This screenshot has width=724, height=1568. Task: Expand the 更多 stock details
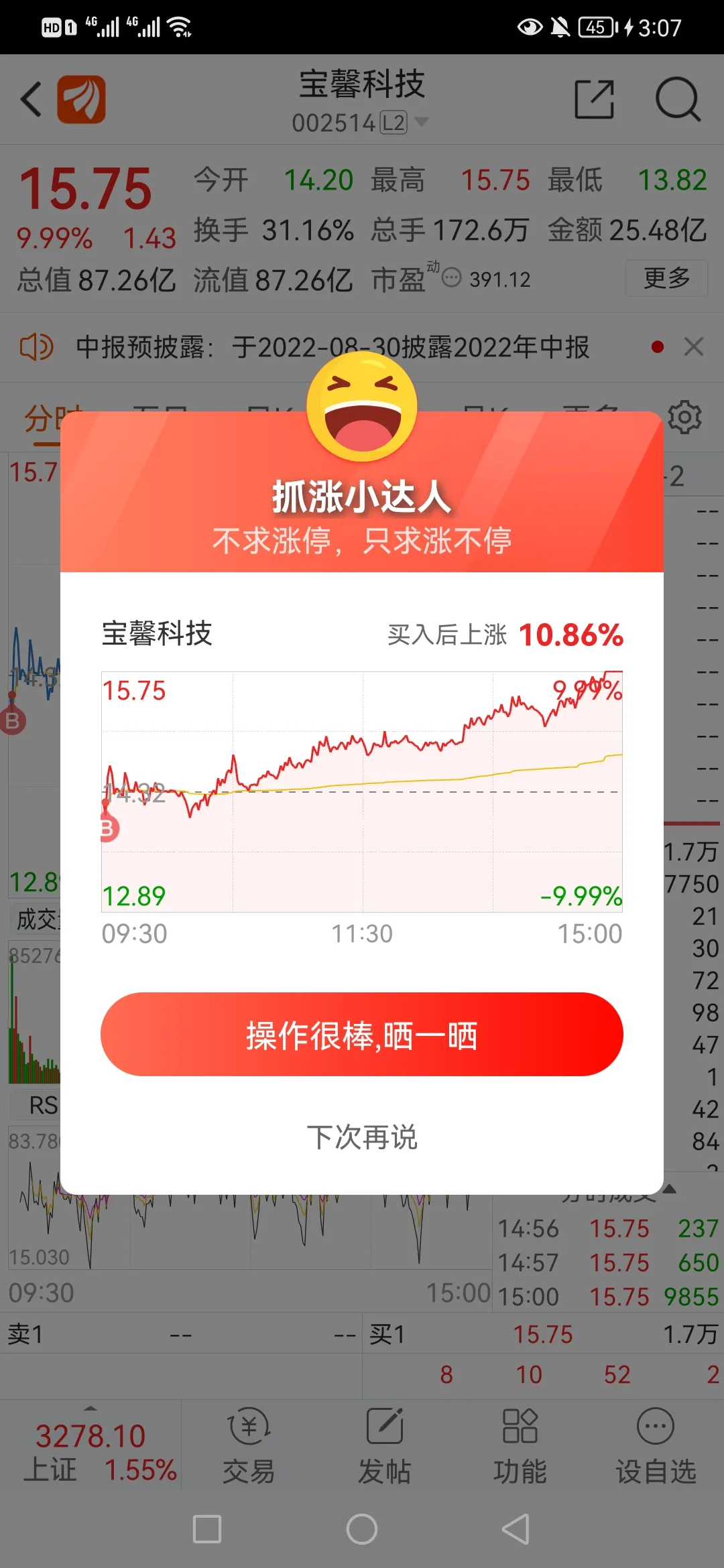[x=666, y=278]
